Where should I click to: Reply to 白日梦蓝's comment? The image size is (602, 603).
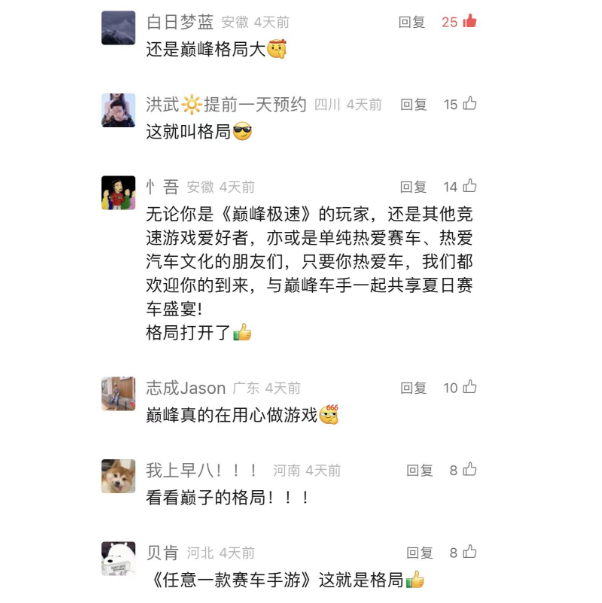click(411, 22)
